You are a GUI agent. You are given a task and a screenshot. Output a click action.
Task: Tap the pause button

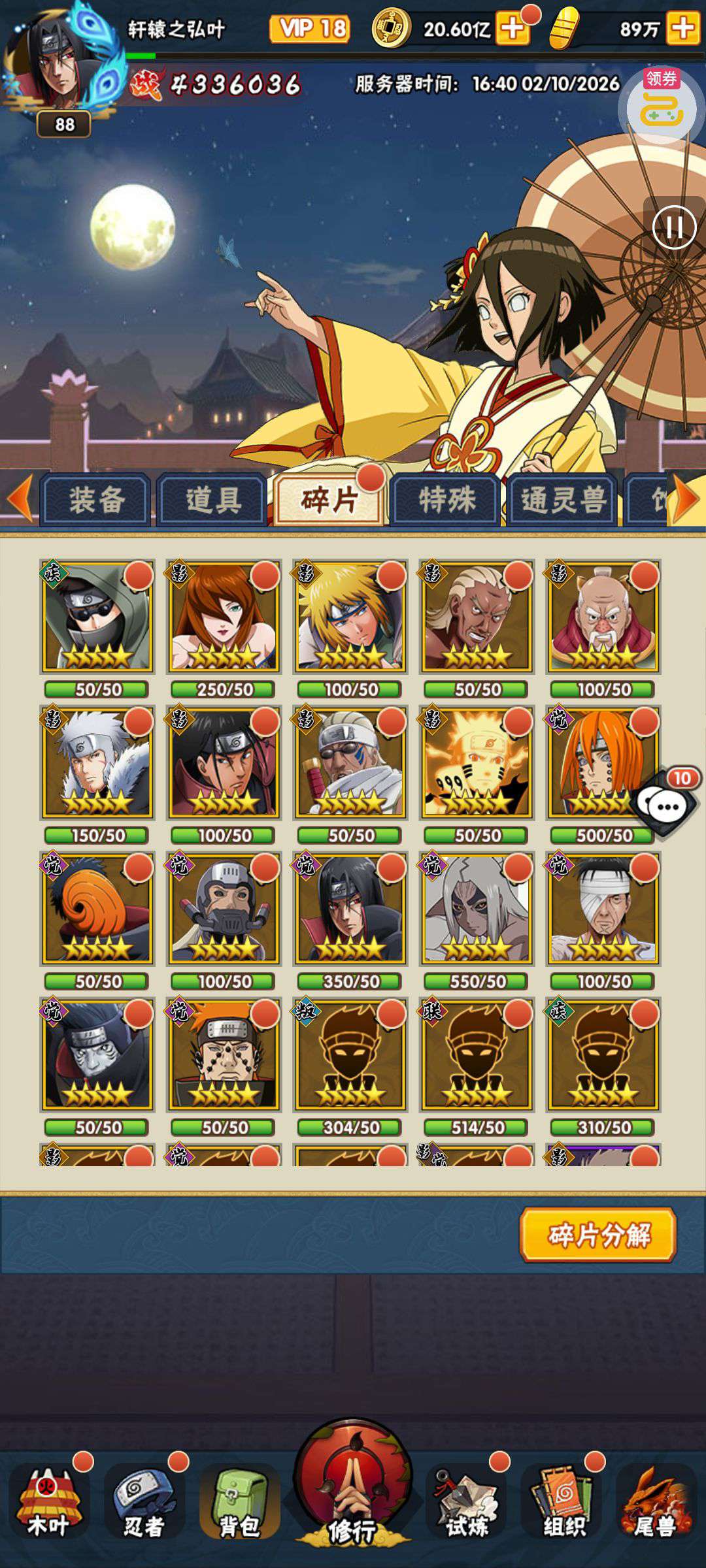(x=675, y=227)
